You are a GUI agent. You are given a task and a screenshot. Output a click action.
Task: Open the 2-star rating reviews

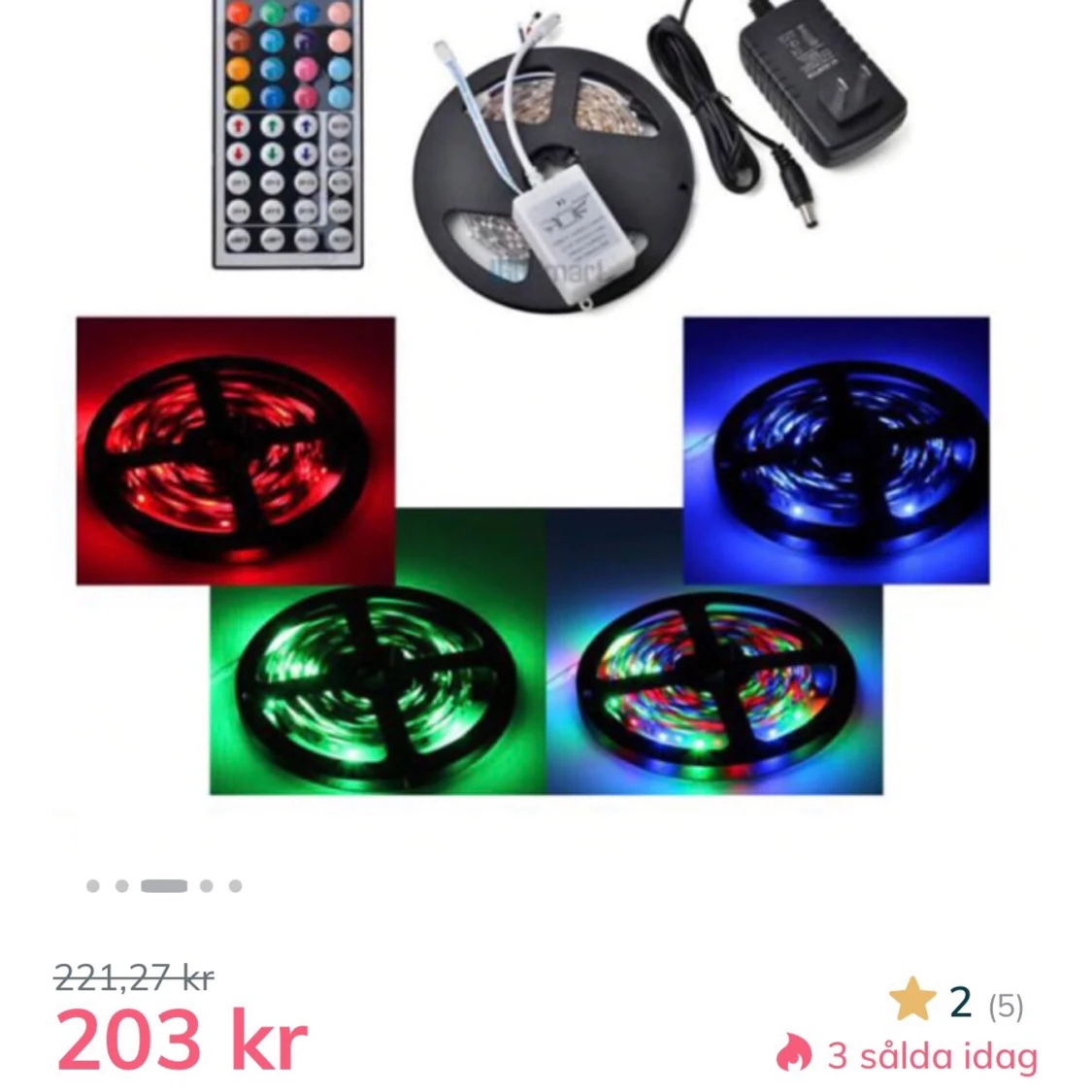(956, 1003)
